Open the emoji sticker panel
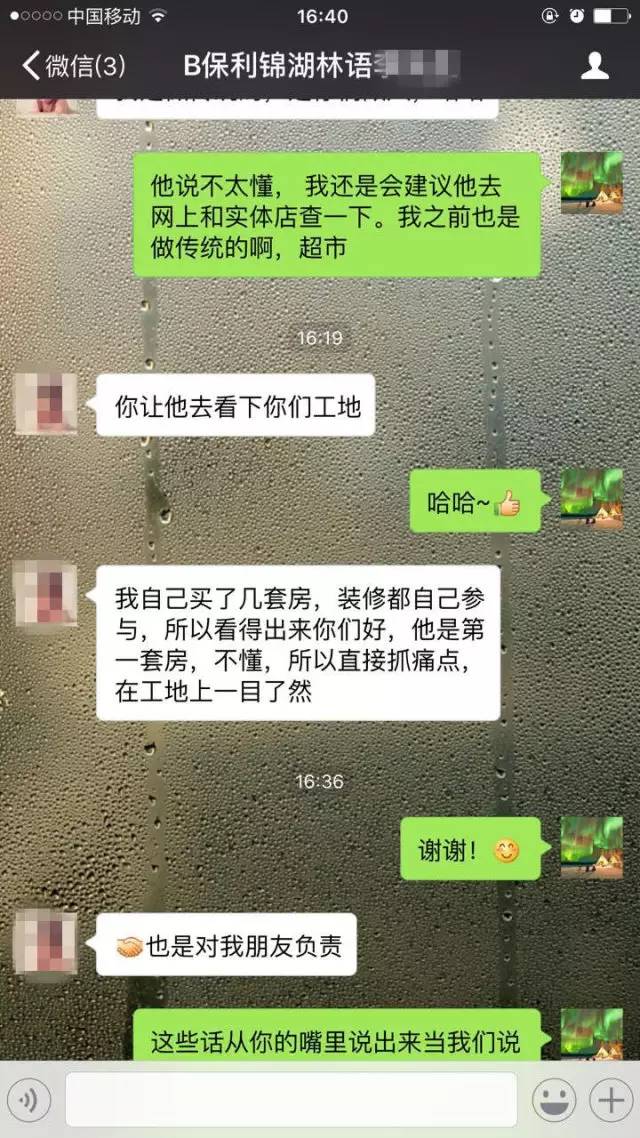 point(553,1100)
